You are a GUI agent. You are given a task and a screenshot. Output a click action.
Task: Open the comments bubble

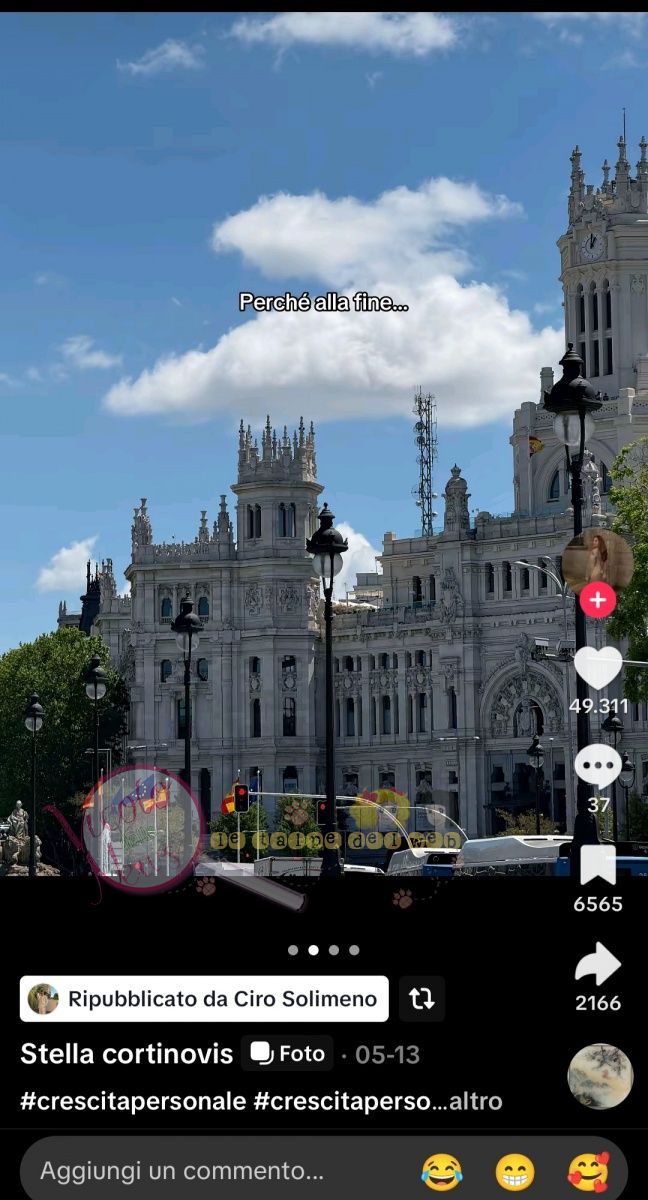(x=598, y=766)
